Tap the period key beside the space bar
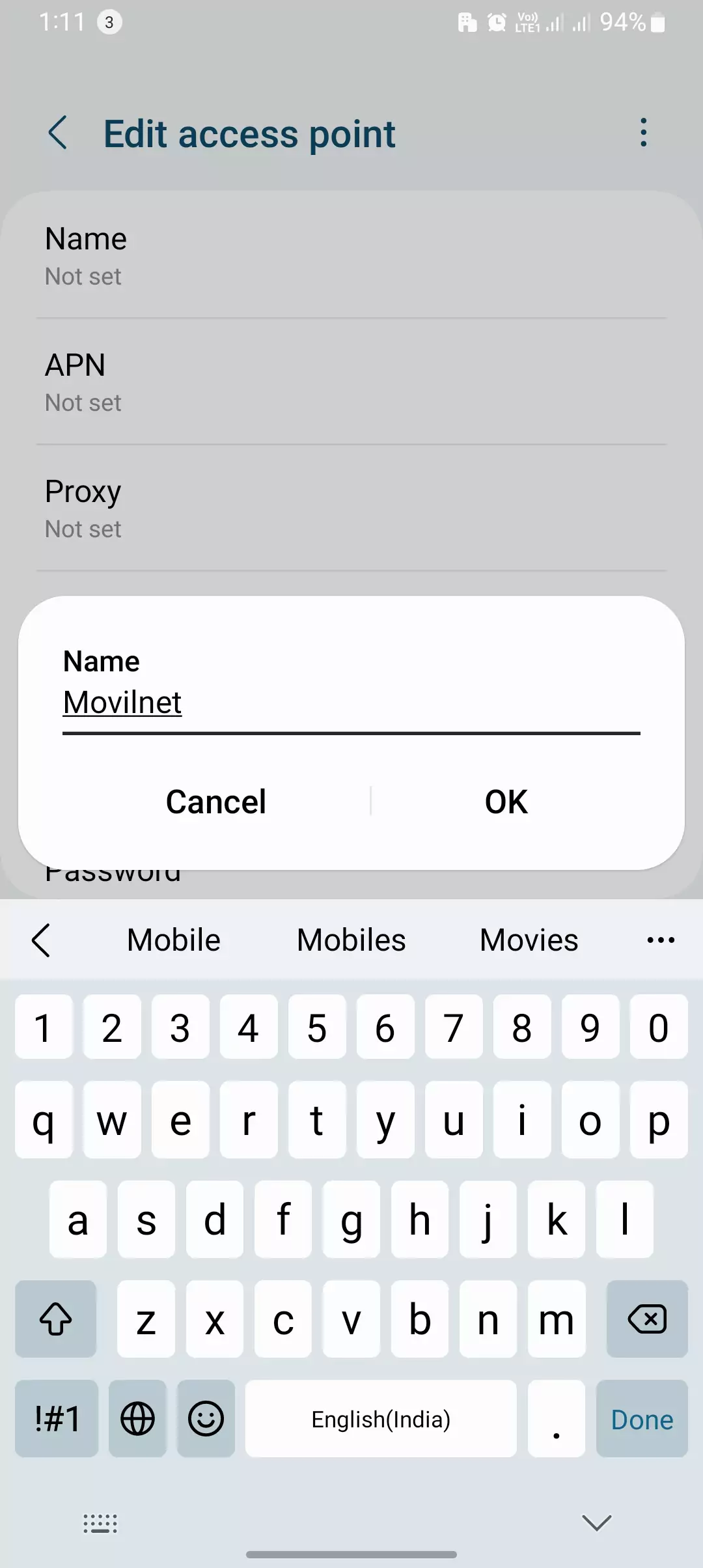Image resolution: width=703 pixels, height=1568 pixels. (557, 1420)
